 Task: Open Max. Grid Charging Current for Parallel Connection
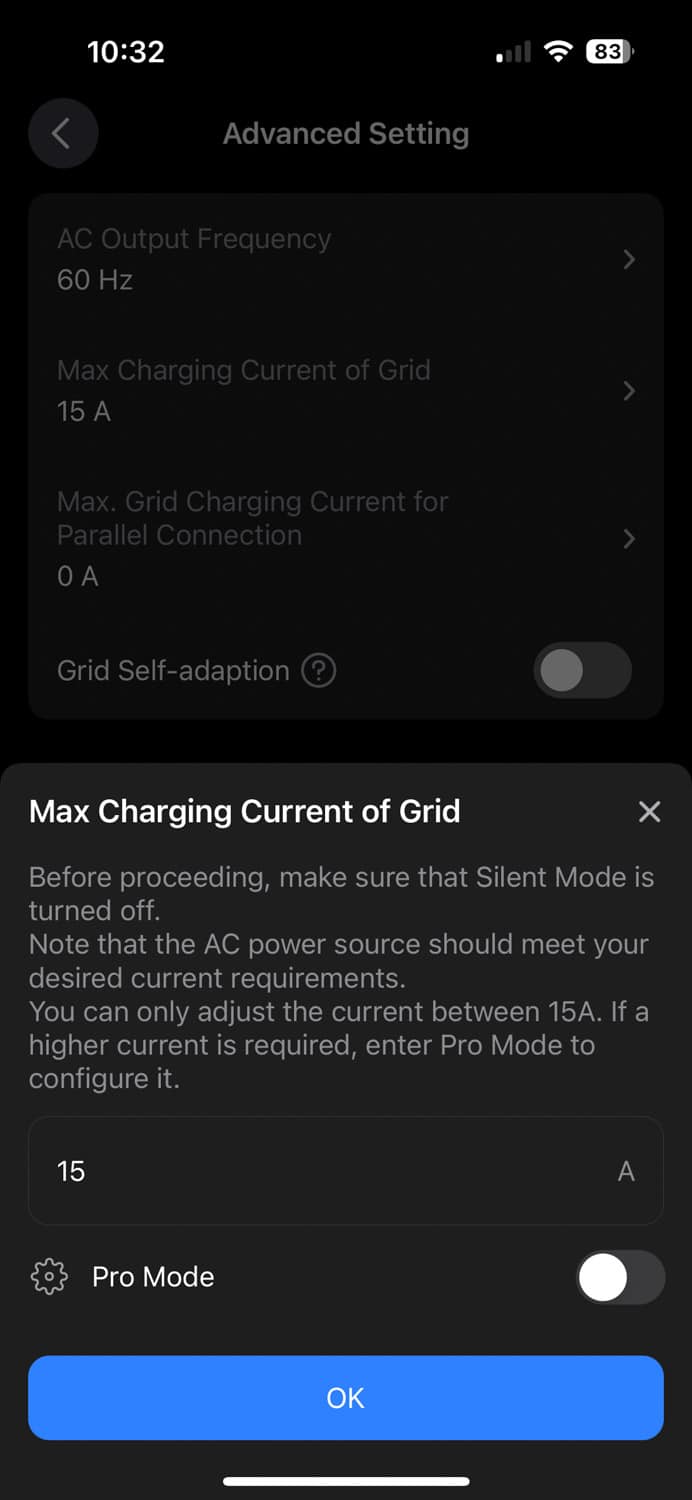click(346, 538)
